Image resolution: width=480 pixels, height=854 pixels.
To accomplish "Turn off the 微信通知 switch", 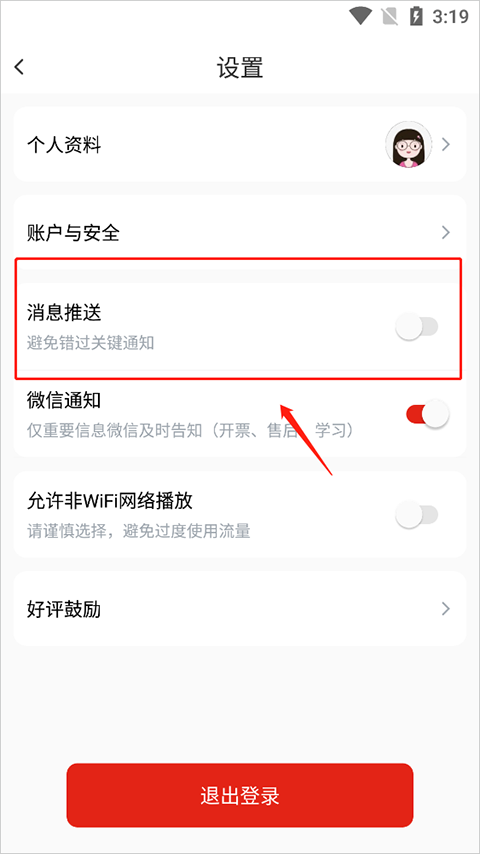I will (428, 415).
